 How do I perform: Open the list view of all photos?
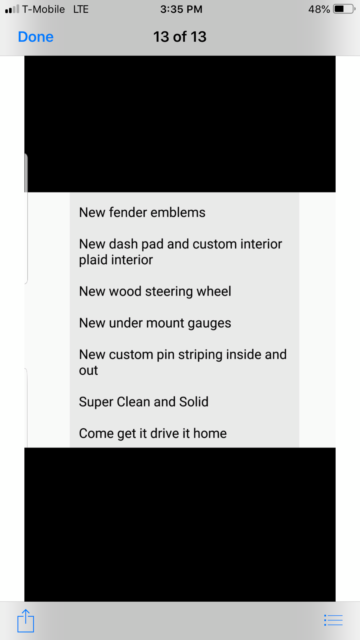[x=333, y=620]
